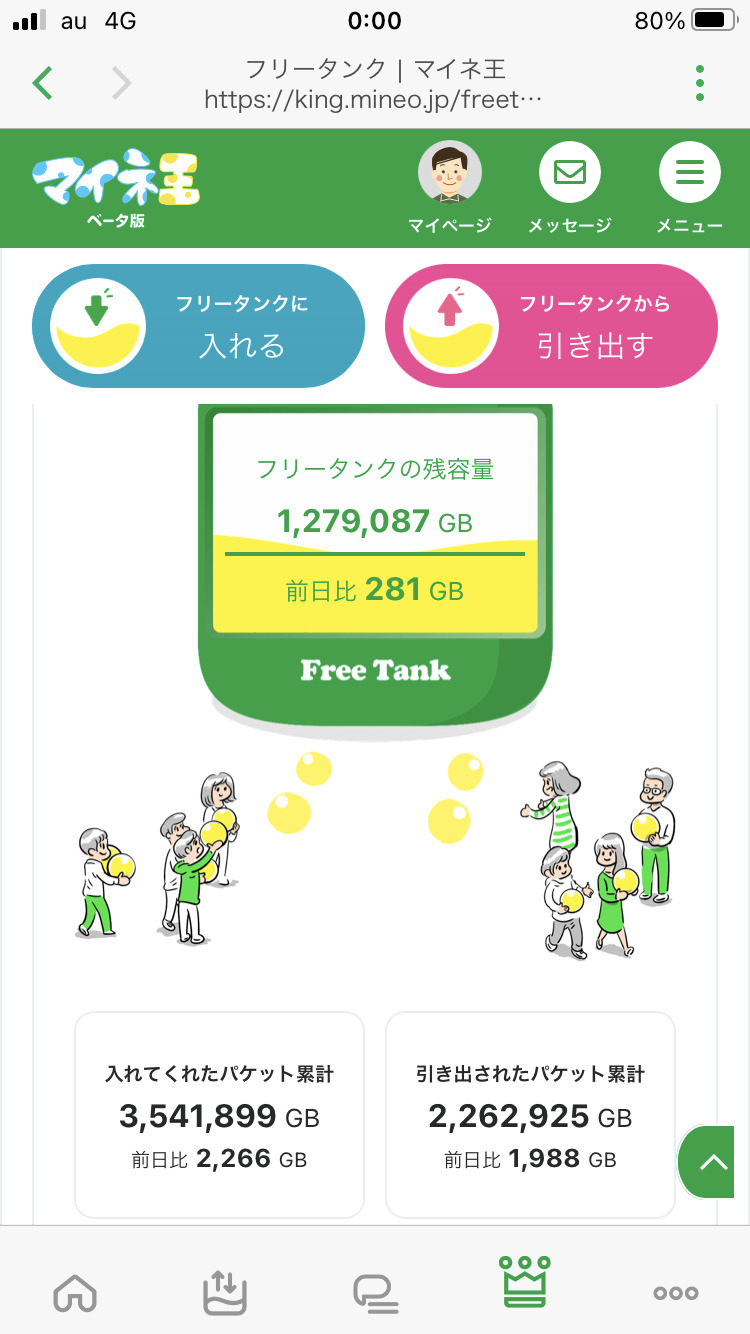Tap the マイネ王 logo
Viewport: 750px width, 1334px height.
coord(115,187)
